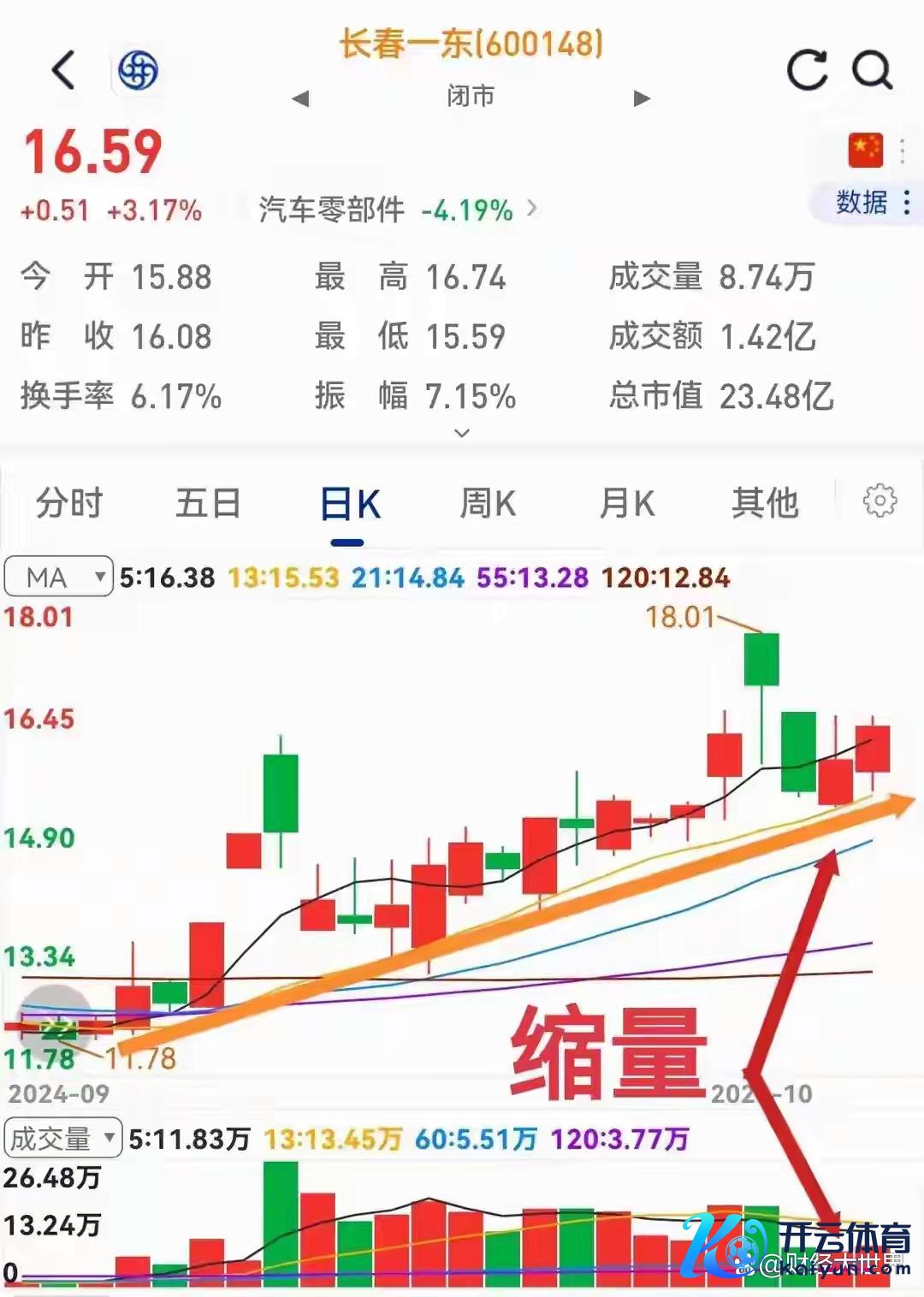Open the 成交量 indicator dropdown
Screen dimensions: 924x1297
(62, 1139)
